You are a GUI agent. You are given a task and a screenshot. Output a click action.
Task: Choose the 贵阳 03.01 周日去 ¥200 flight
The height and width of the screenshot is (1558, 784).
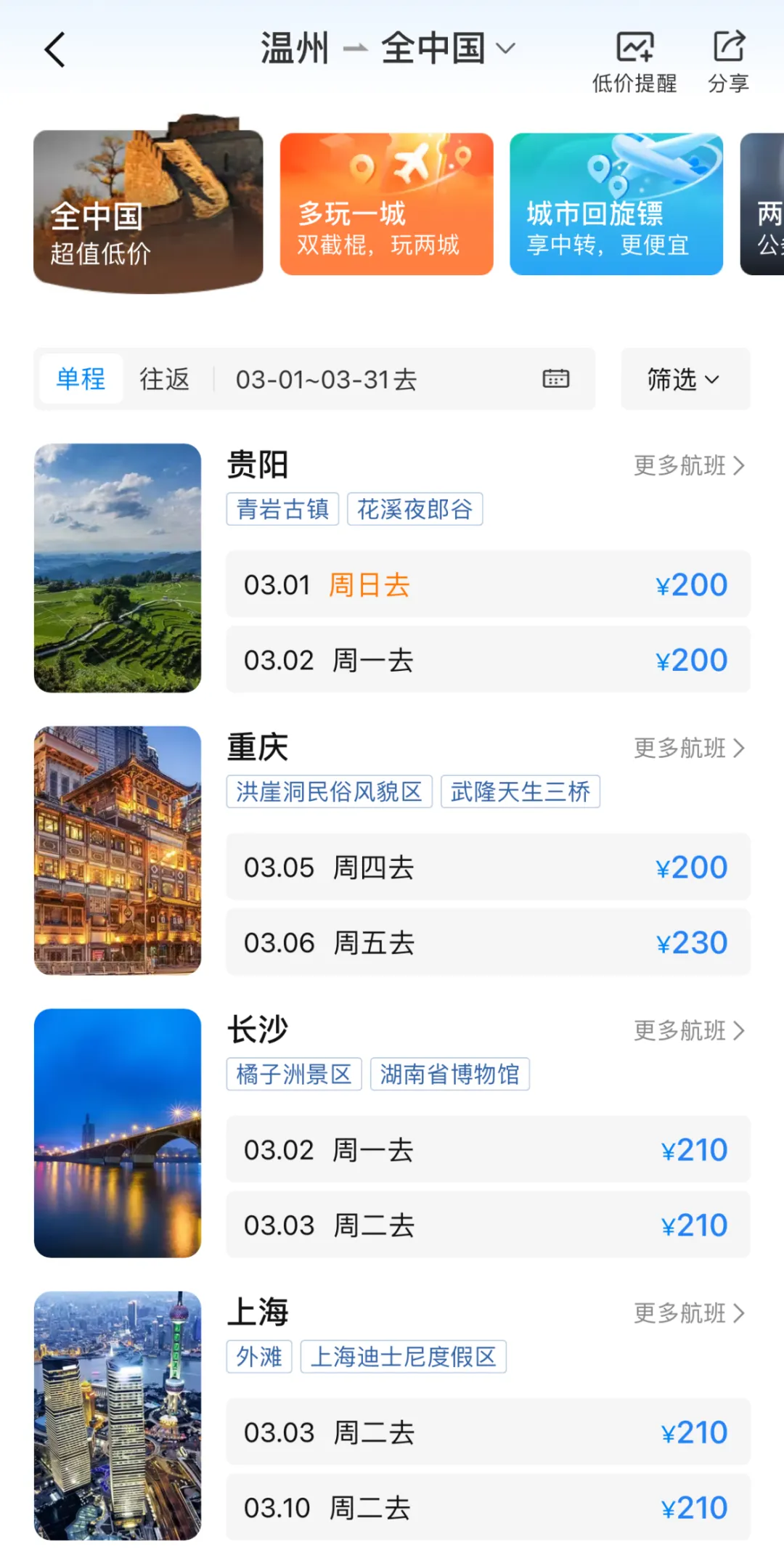488,584
